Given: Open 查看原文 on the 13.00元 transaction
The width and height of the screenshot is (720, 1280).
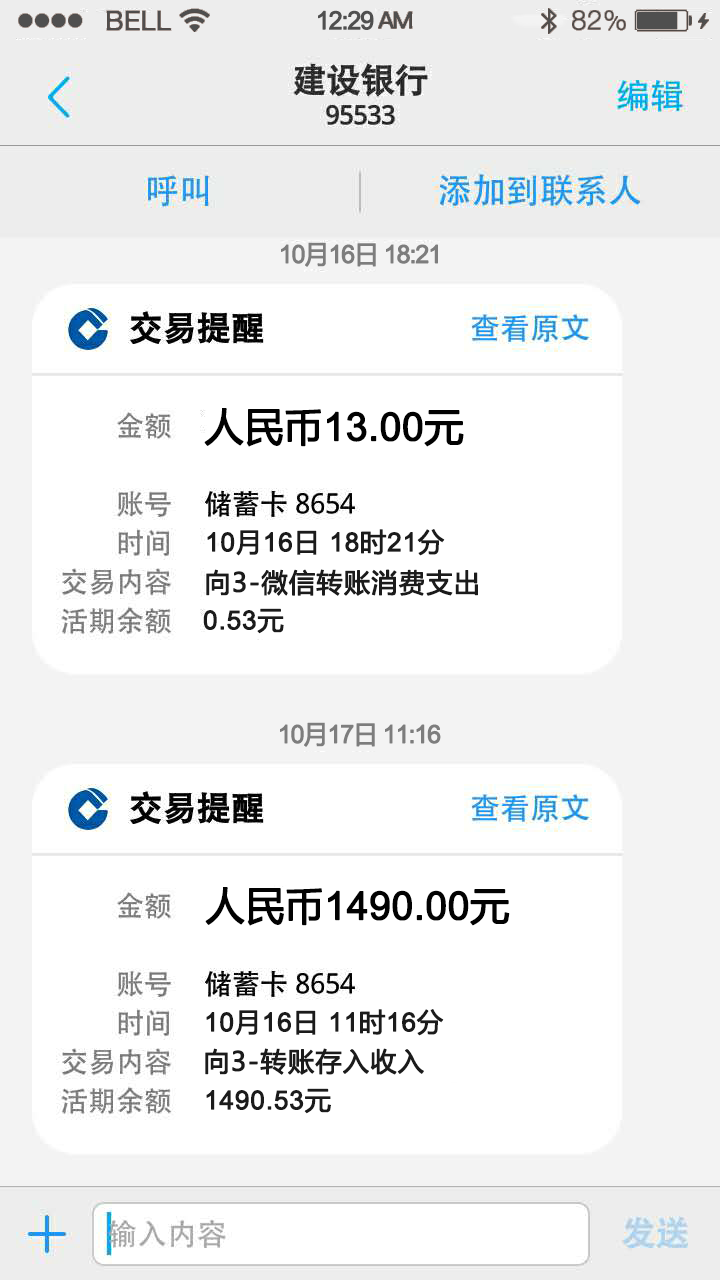Looking at the screenshot, I should pyautogui.click(x=530, y=328).
